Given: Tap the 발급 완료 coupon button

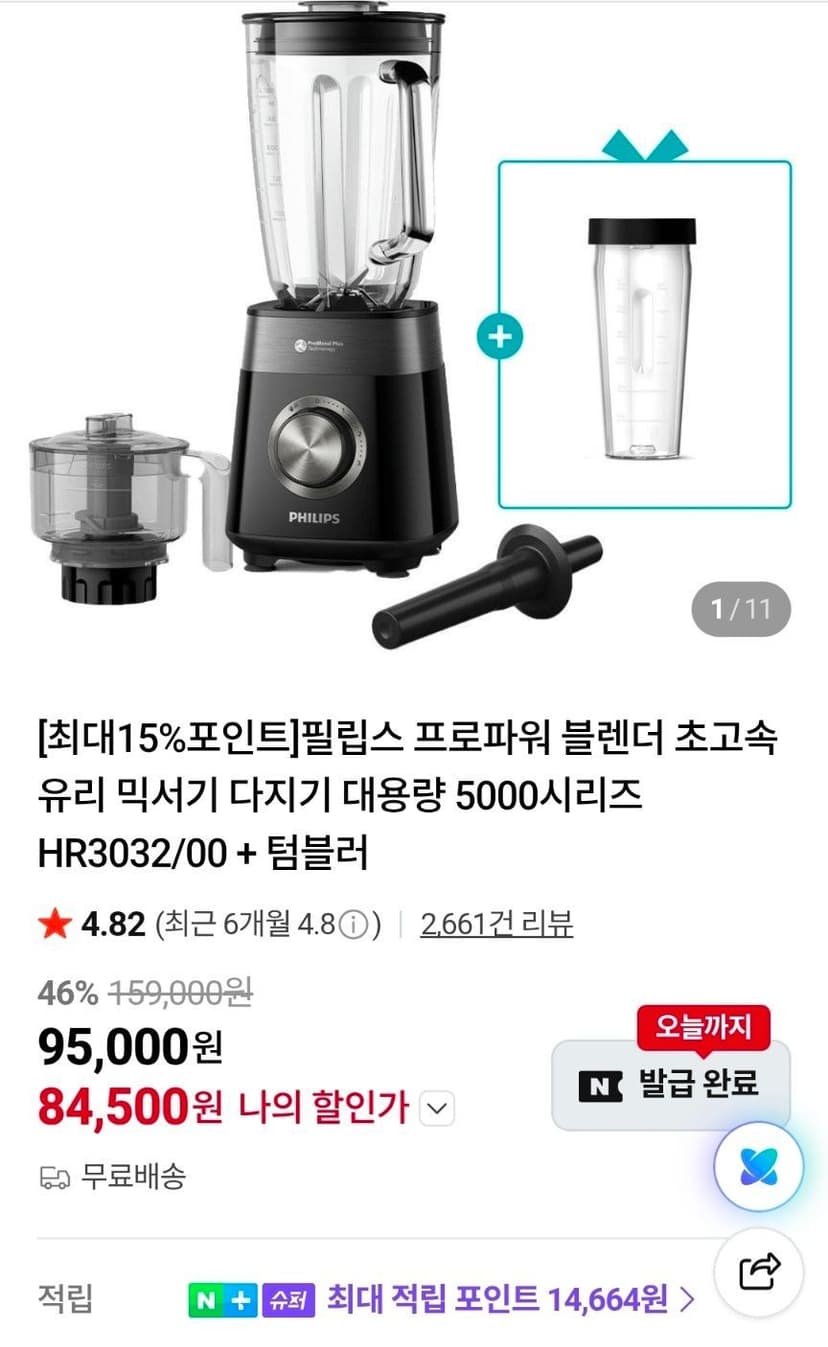Looking at the screenshot, I should click(671, 1084).
